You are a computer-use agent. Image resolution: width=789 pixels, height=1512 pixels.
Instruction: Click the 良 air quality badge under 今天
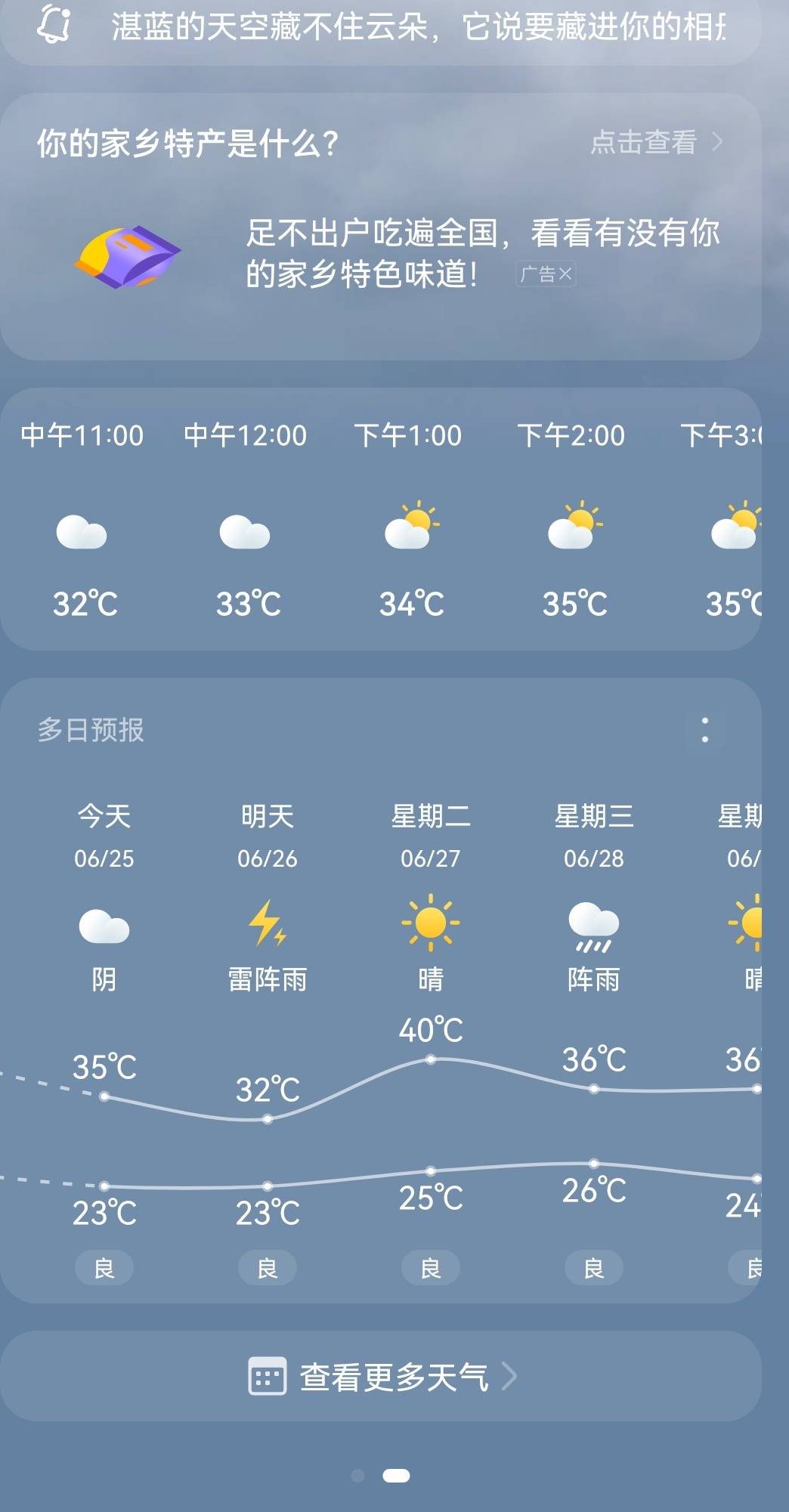click(x=104, y=1268)
